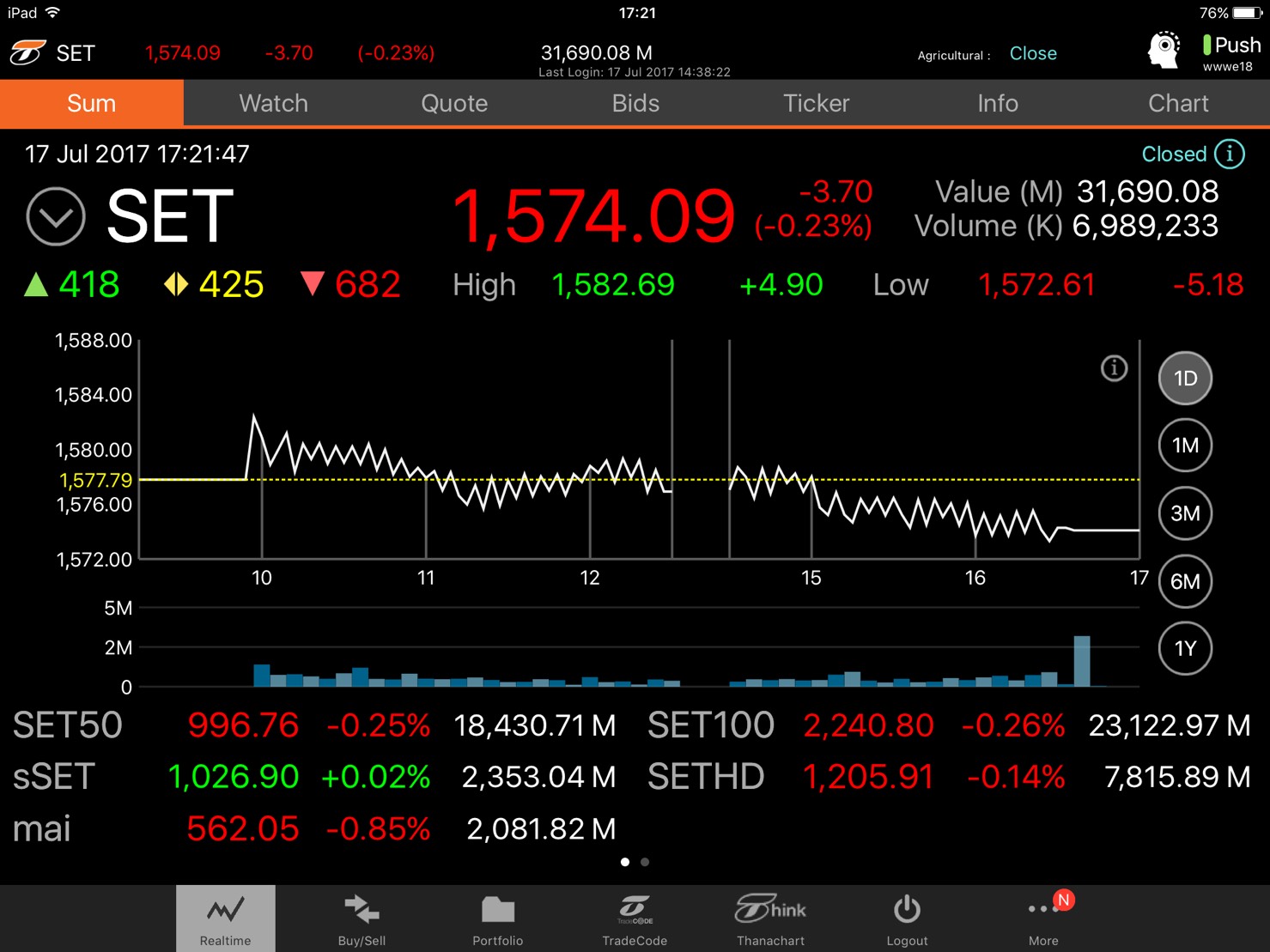Open the More menu
Screen dimensions: 1270x952
pyautogui.click(x=1043, y=919)
